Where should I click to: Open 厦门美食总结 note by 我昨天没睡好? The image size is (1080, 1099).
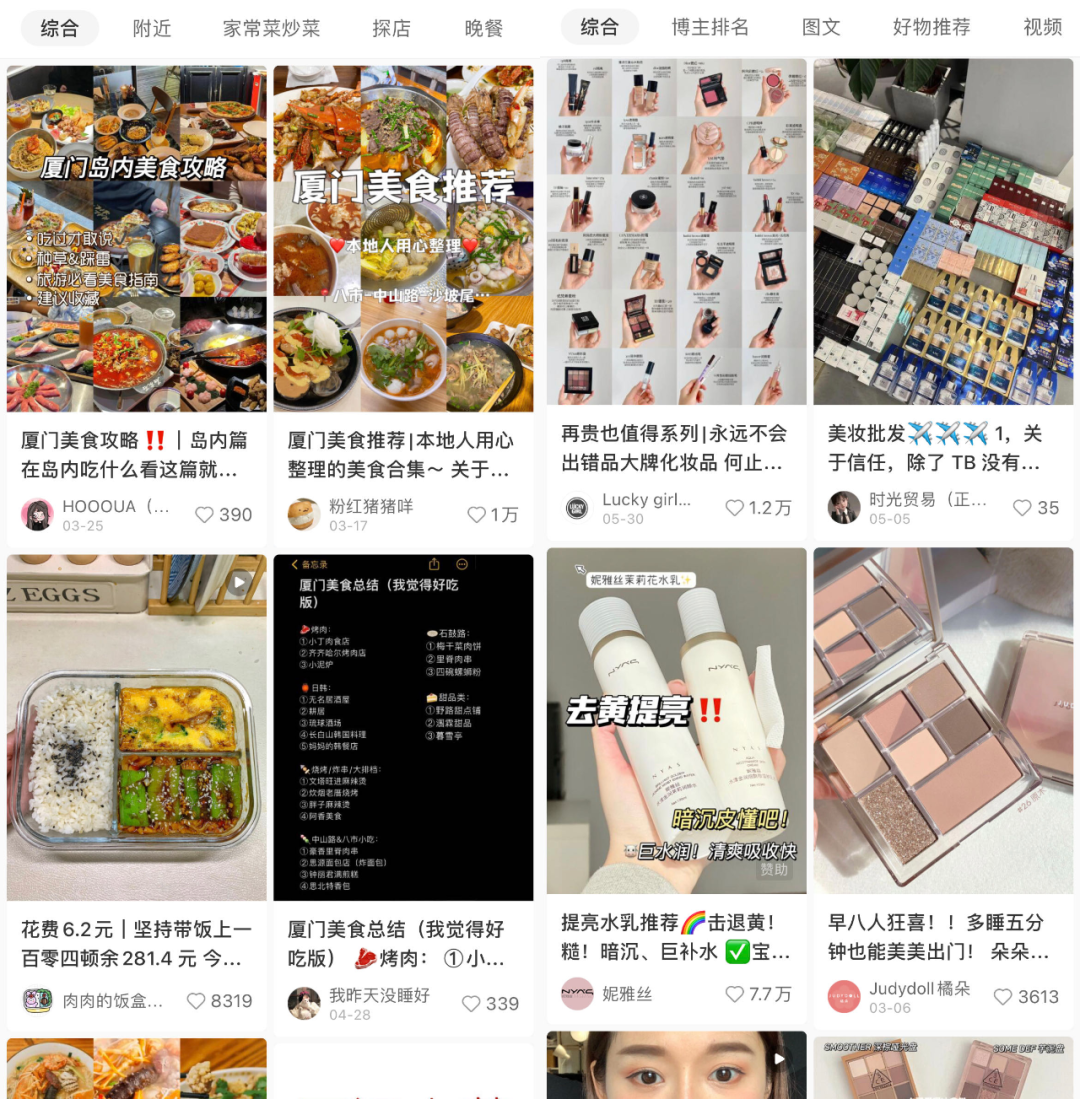403,728
